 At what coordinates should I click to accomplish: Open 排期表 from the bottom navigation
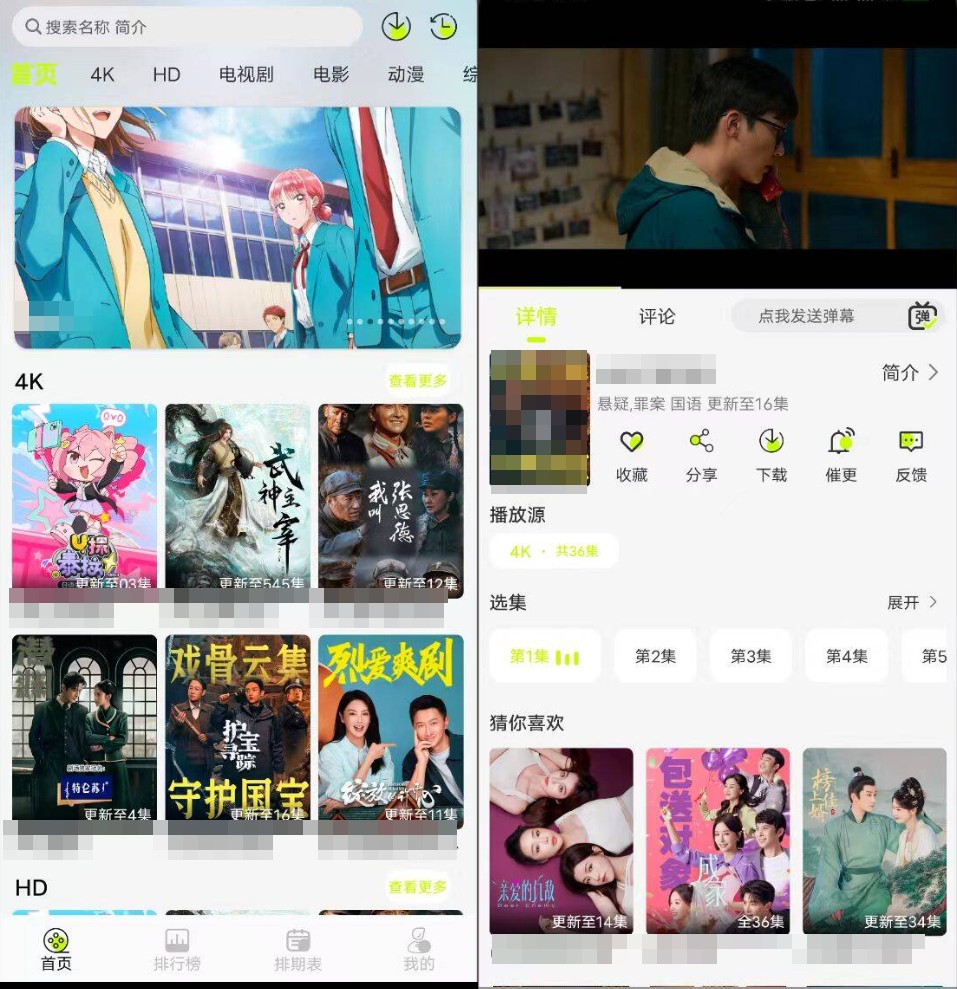coord(297,948)
